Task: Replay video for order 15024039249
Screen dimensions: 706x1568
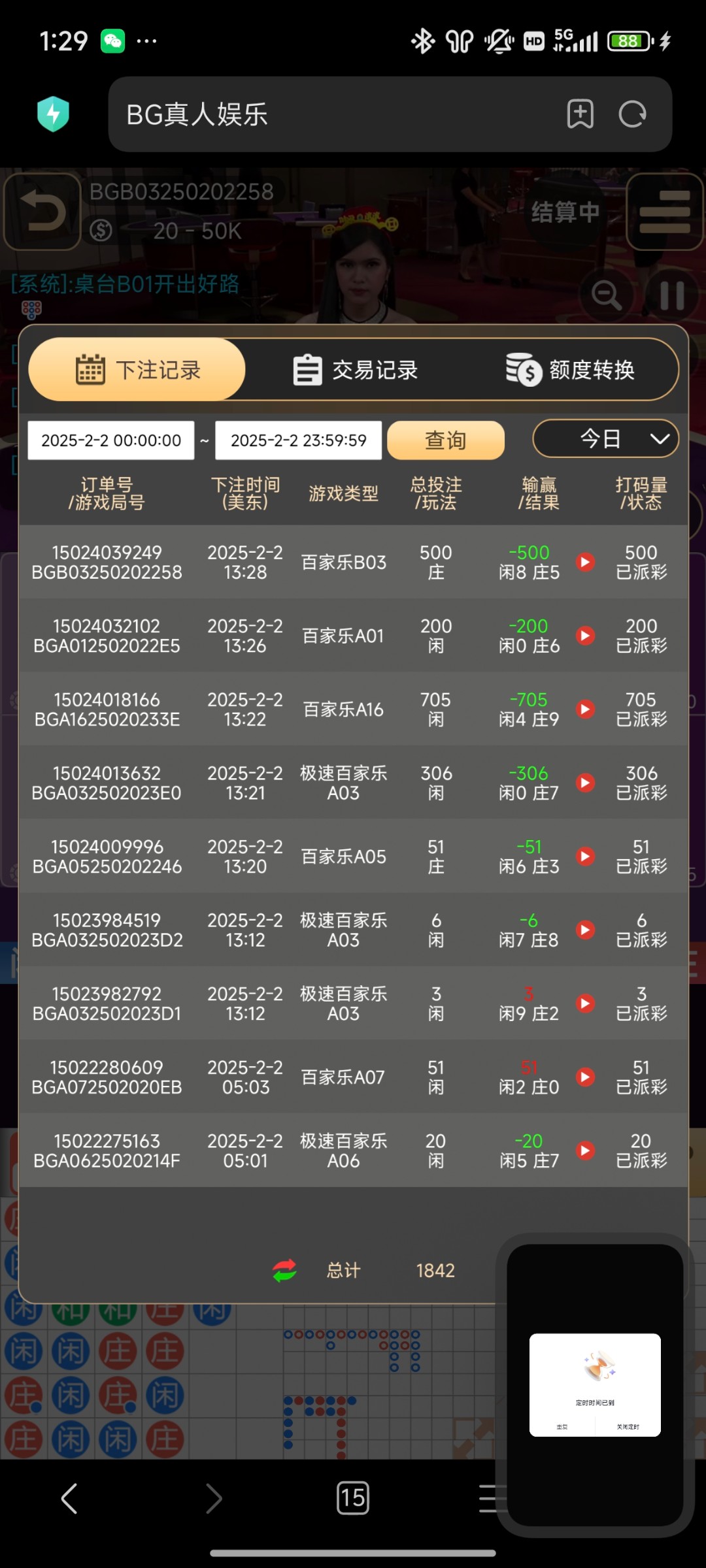Action: click(x=585, y=562)
